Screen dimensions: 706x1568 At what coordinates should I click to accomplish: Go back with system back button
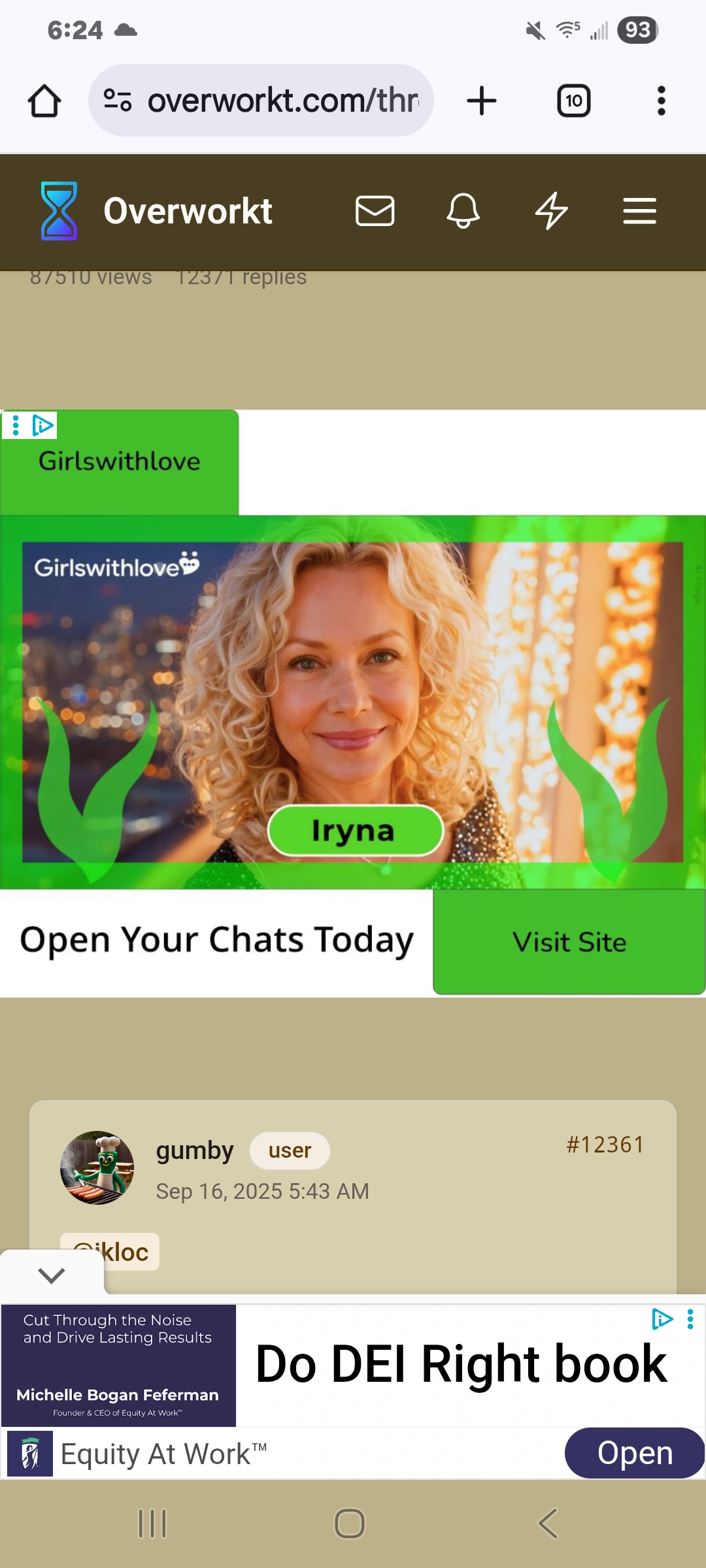coord(548,1524)
